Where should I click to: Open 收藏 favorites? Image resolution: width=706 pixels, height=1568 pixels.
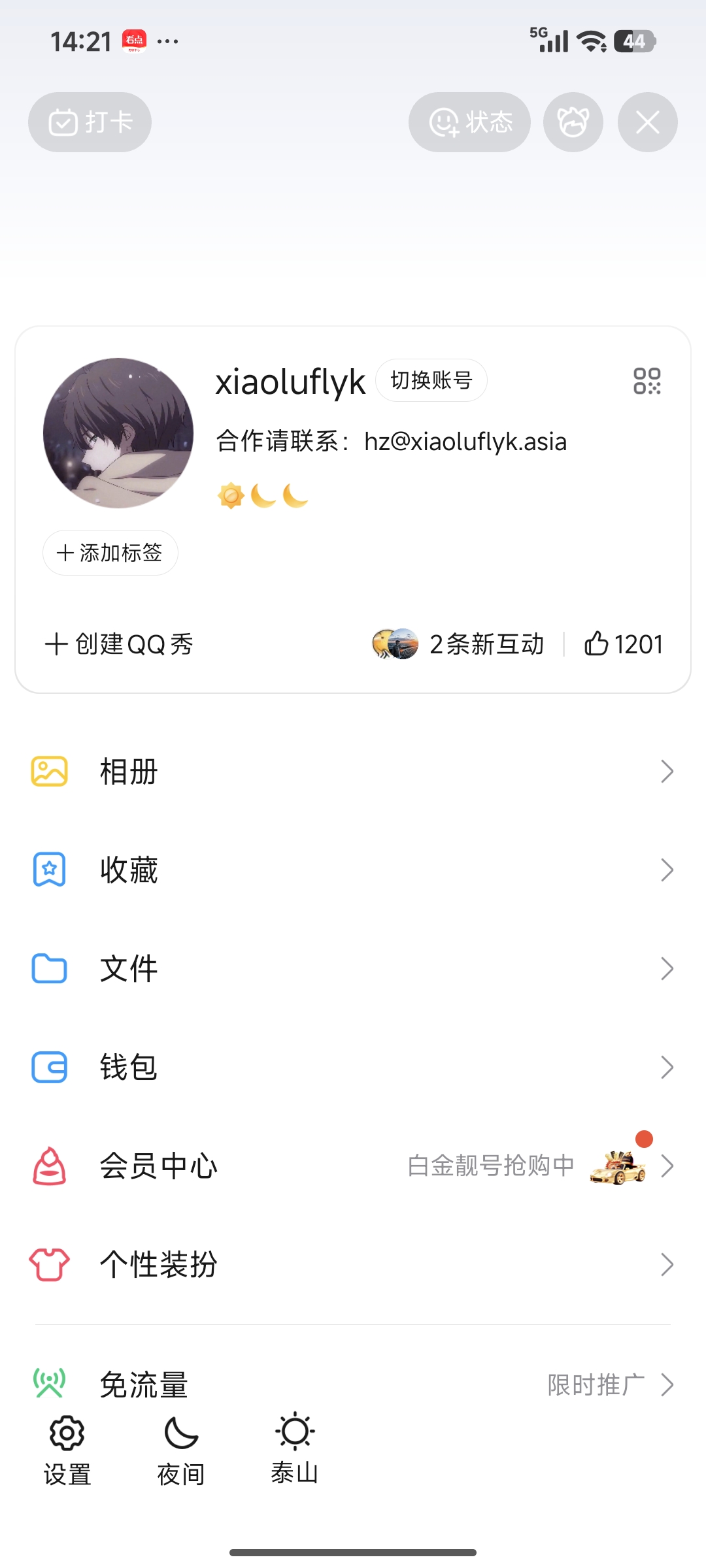click(x=353, y=870)
